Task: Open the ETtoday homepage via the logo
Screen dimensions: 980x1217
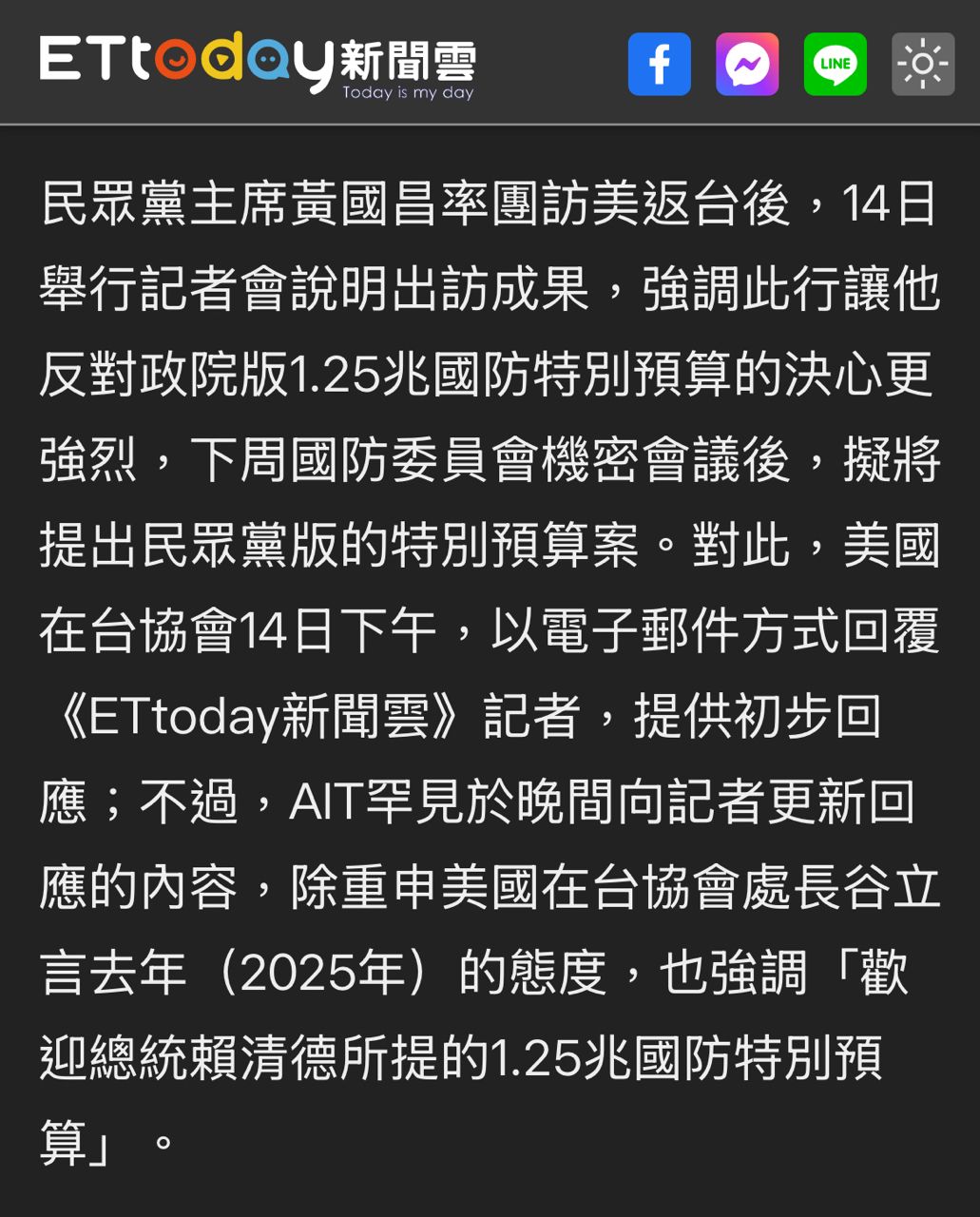Action: pyautogui.click(x=257, y=64)
